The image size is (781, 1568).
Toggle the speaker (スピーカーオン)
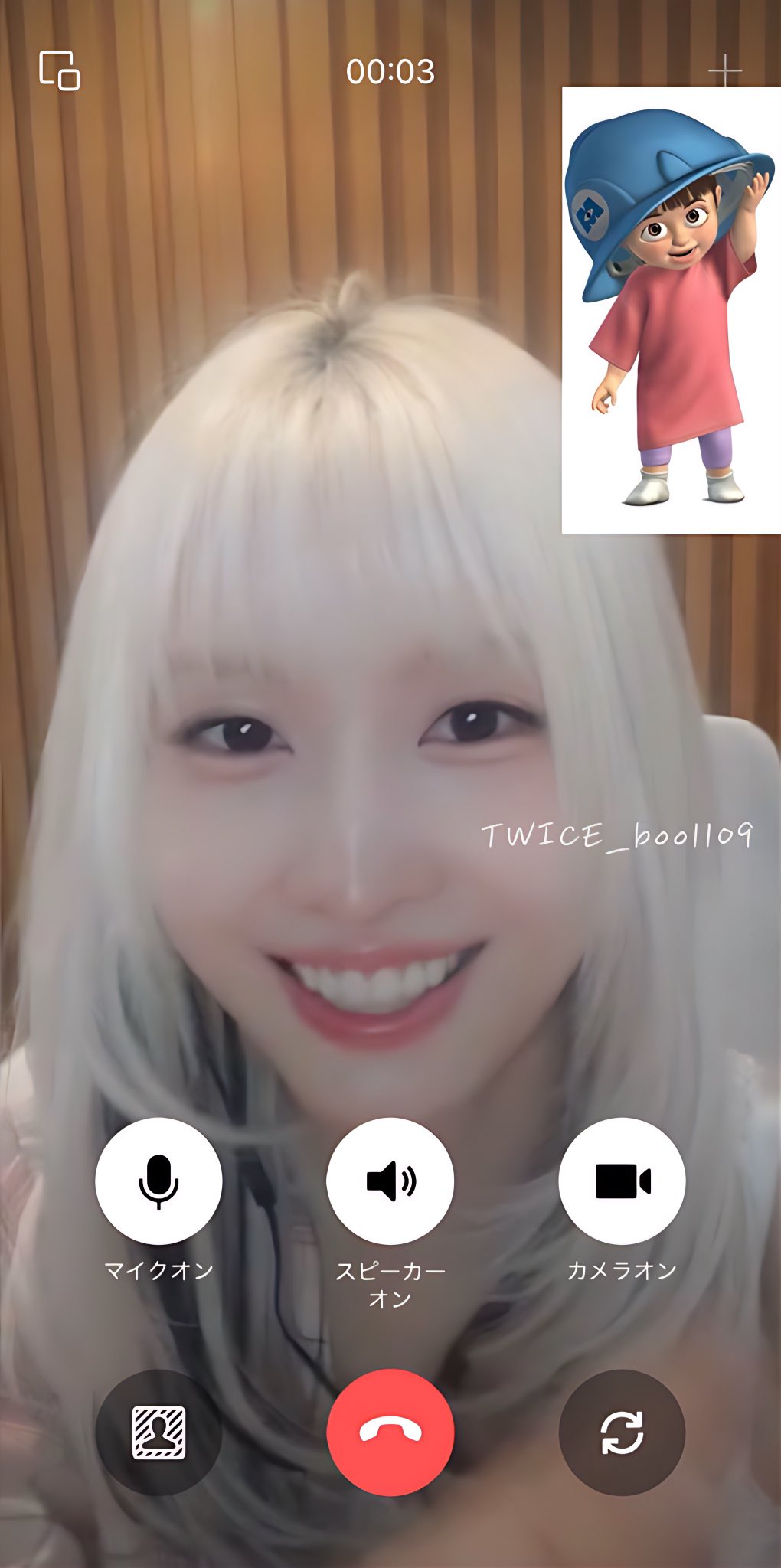390,1181
